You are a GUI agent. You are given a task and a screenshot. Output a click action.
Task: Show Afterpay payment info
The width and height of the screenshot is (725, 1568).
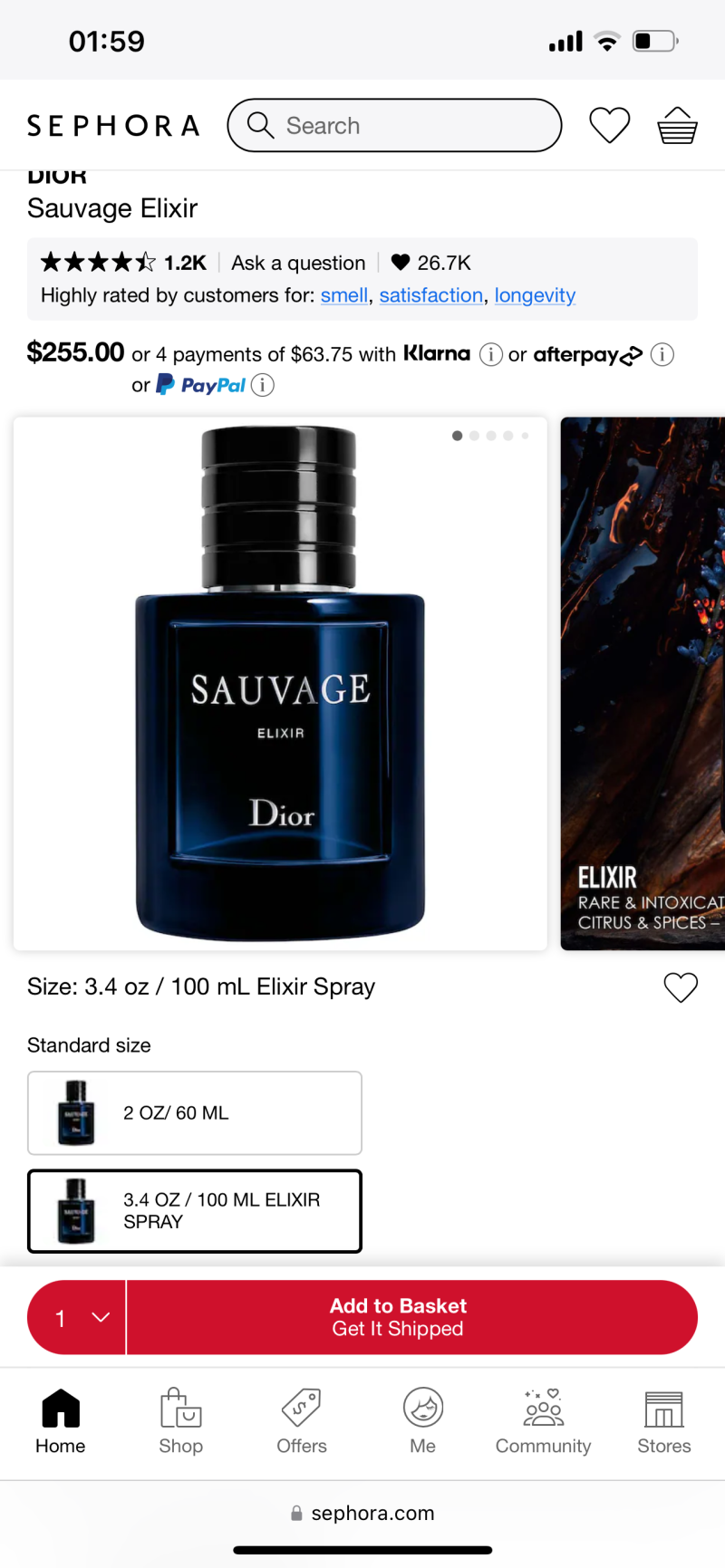pos(662,354)
